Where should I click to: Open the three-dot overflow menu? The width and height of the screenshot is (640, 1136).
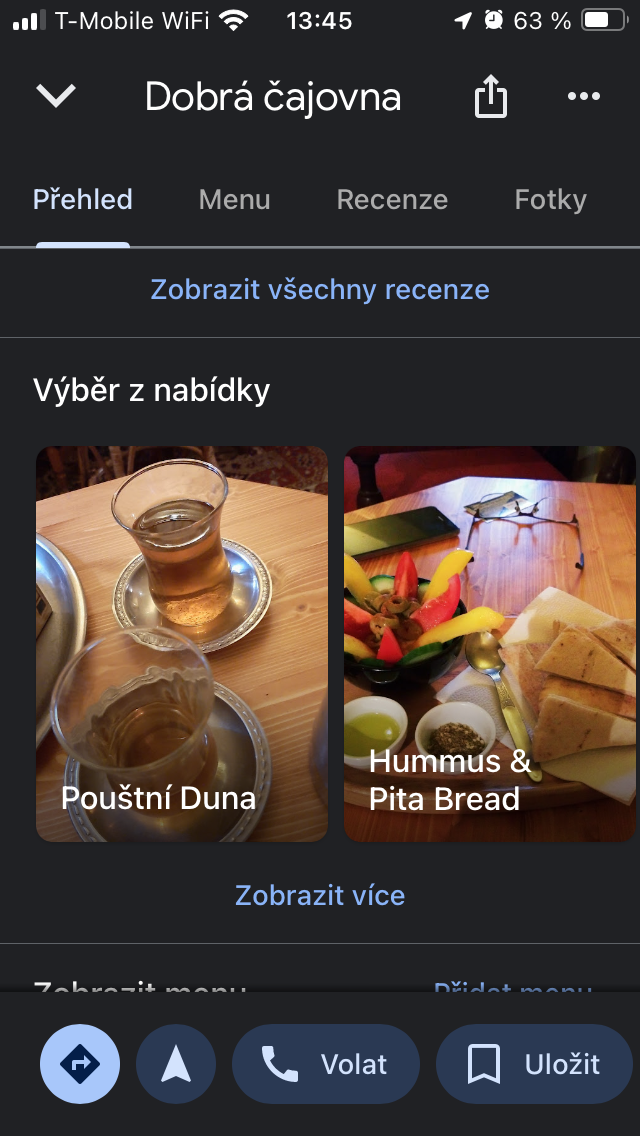[x=583, y=96]
